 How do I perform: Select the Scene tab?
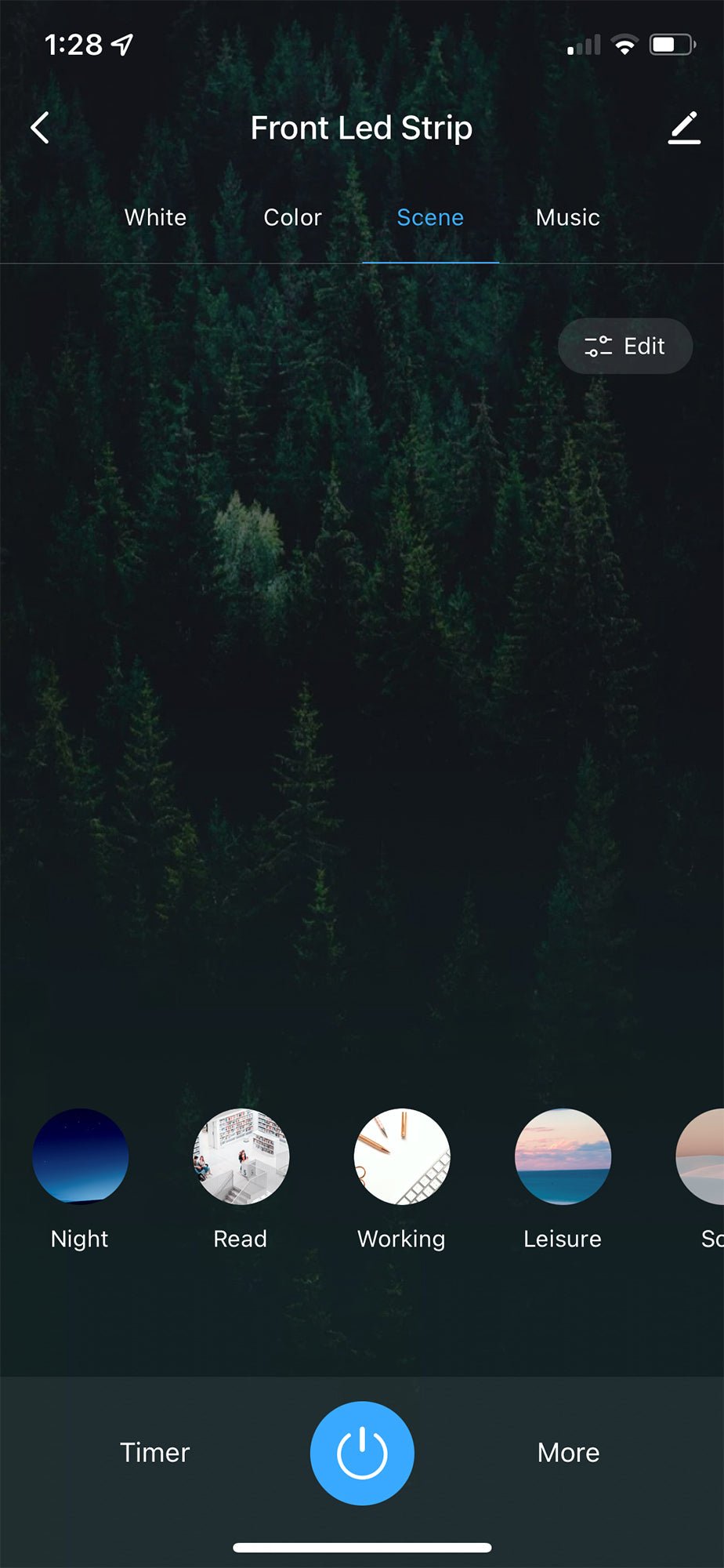pos(430,217)
